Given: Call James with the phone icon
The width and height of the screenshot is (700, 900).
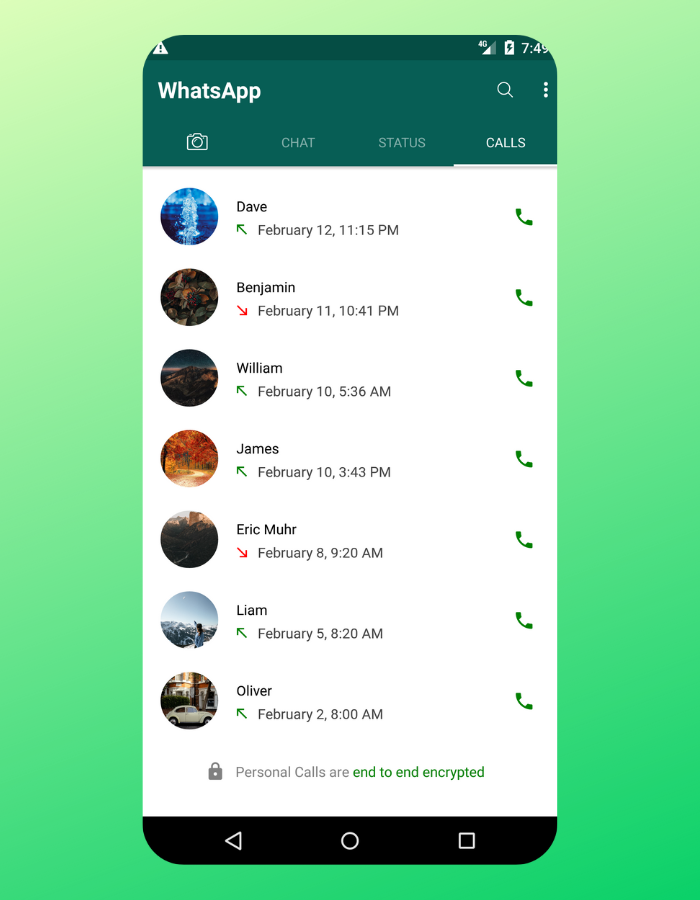Looking at the screenshot, I should (x=523, y=459).
